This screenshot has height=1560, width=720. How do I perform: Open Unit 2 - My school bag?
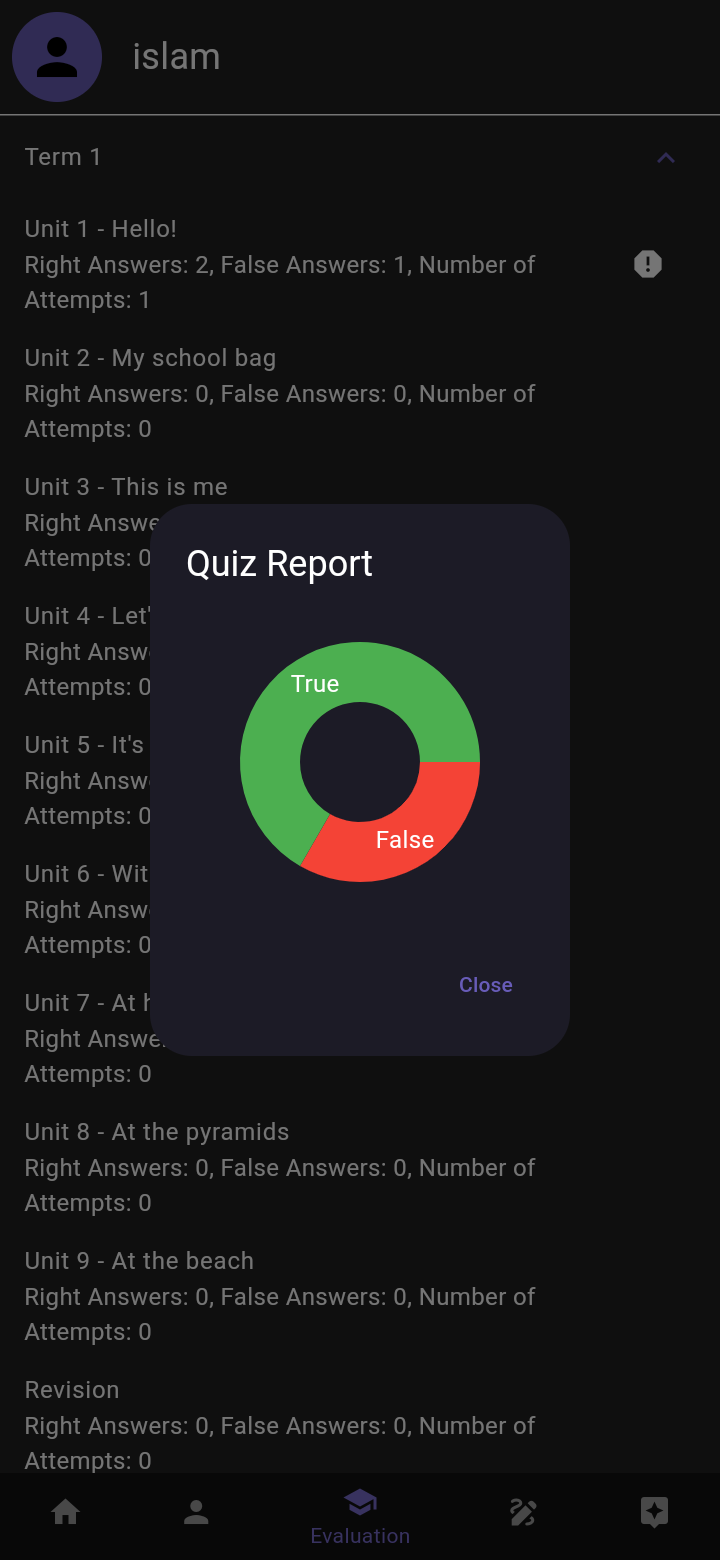(x=280, y=393)
